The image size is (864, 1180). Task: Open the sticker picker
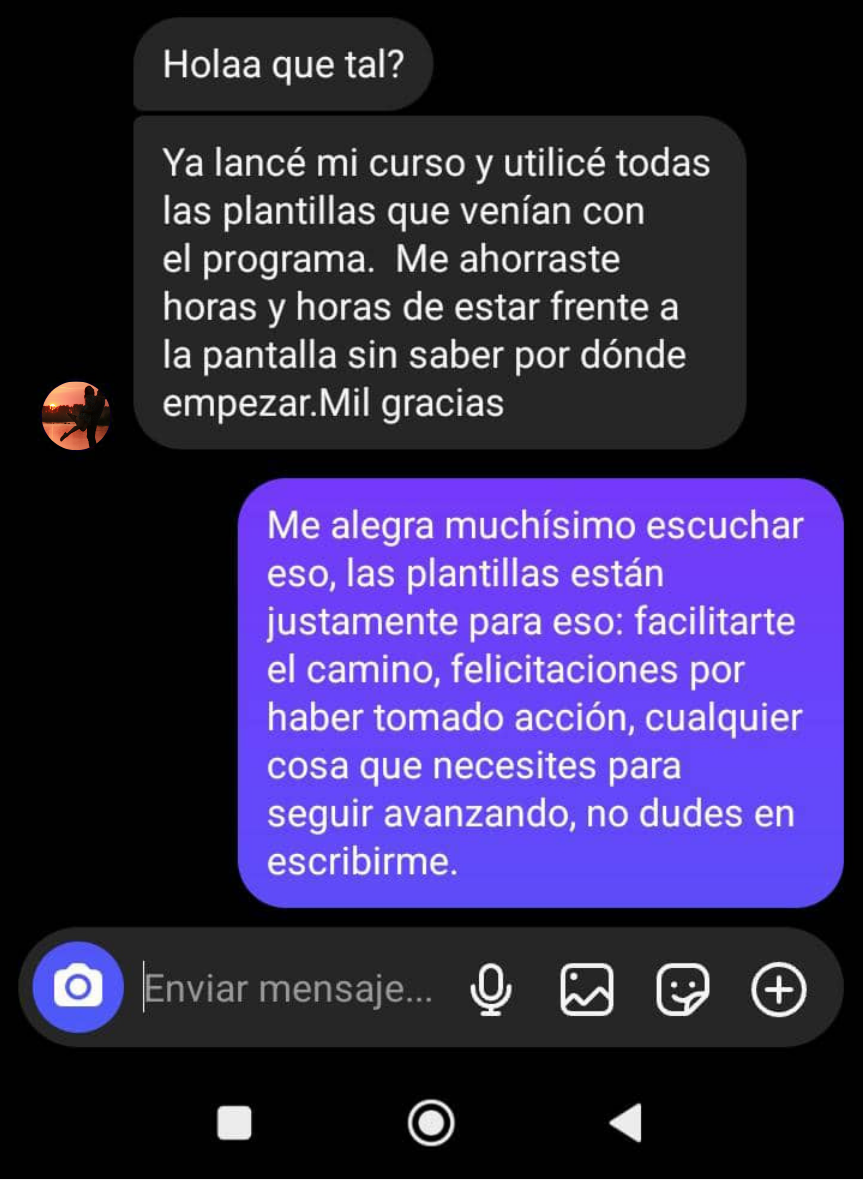(x=682, y=990)
